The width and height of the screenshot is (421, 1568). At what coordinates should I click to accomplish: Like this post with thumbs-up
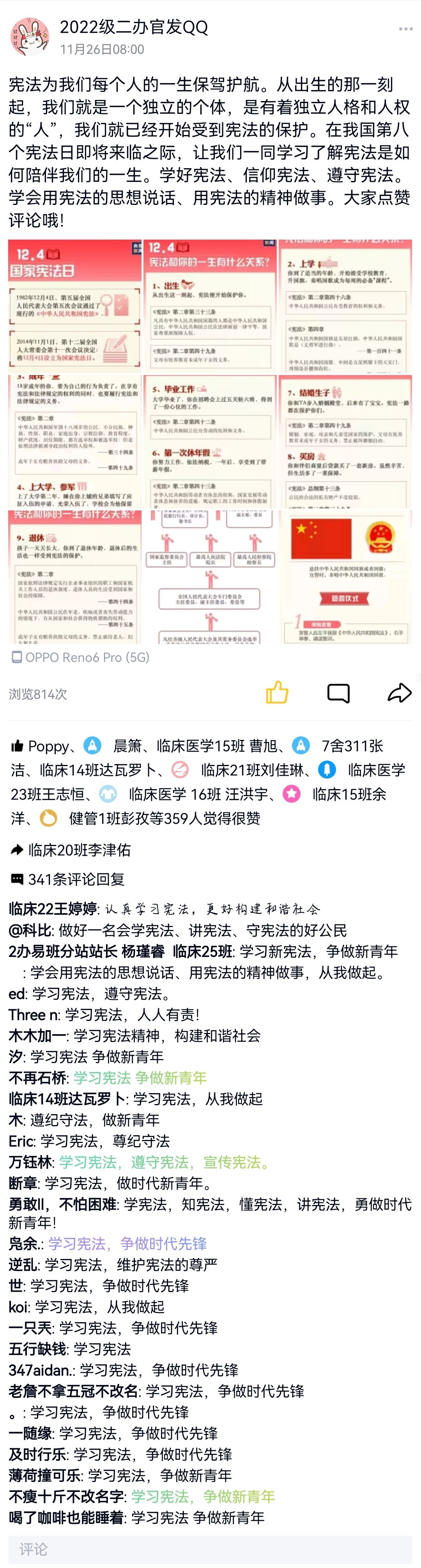coord(277,693)
